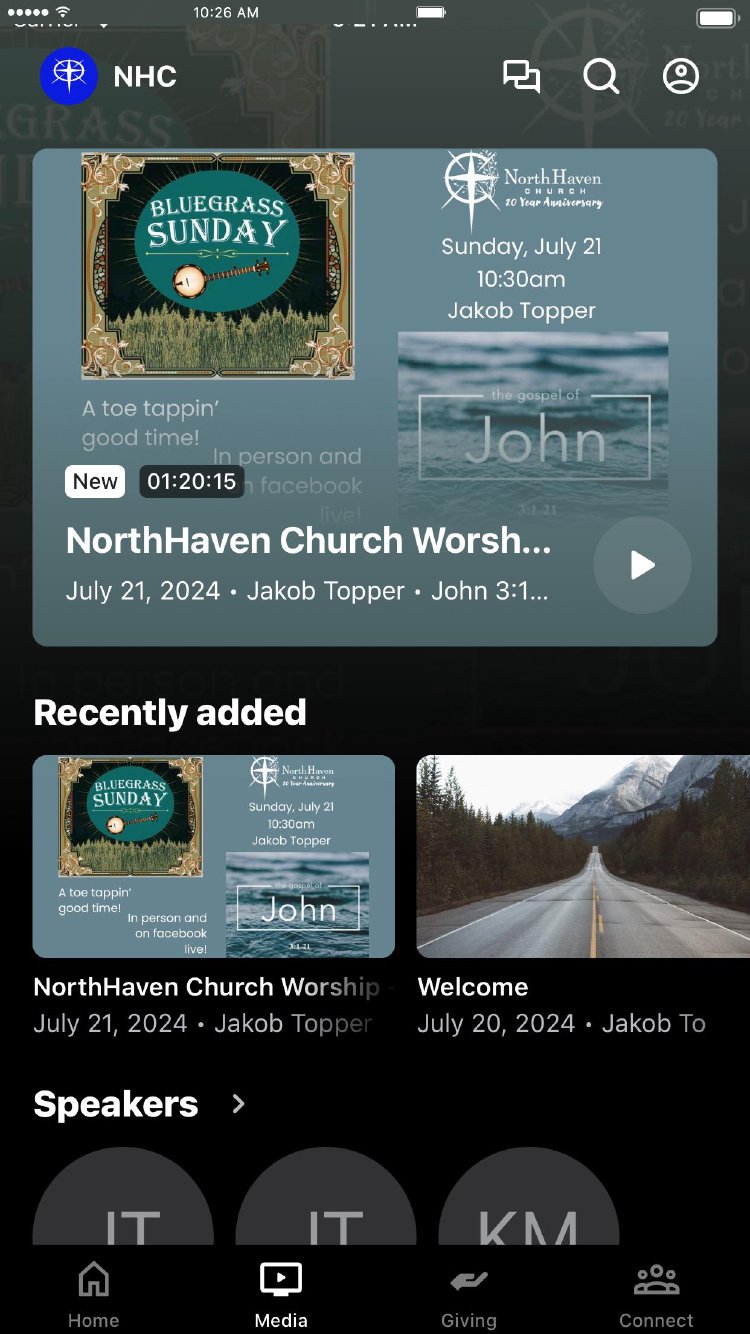This screenshot has height=1334, width=750.
Task: Go to the Giving tab
Action: (469, 1294)
